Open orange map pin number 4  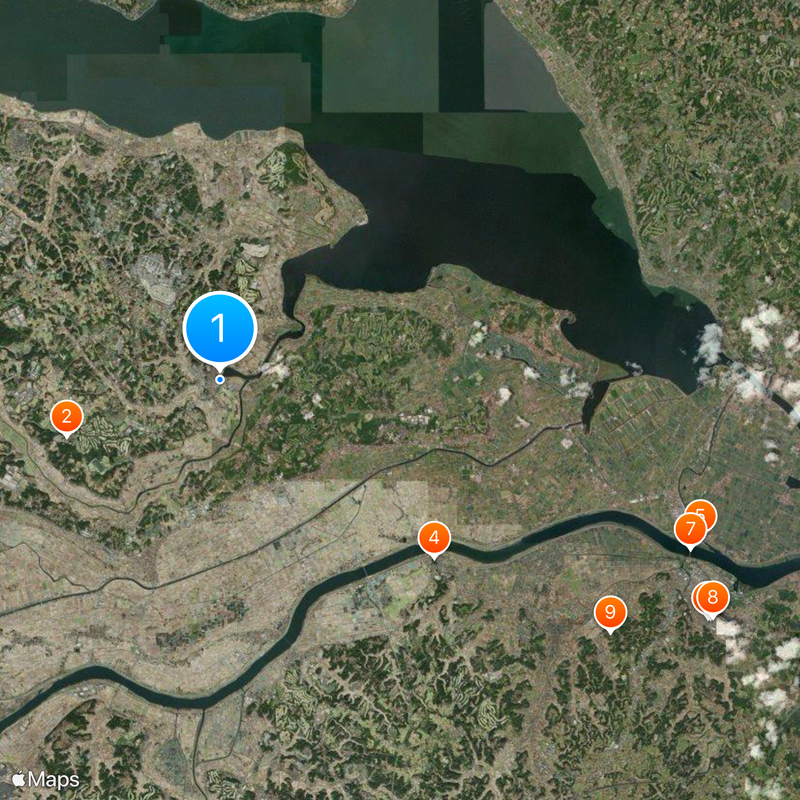pyautogui.click(x=433, y=538)
